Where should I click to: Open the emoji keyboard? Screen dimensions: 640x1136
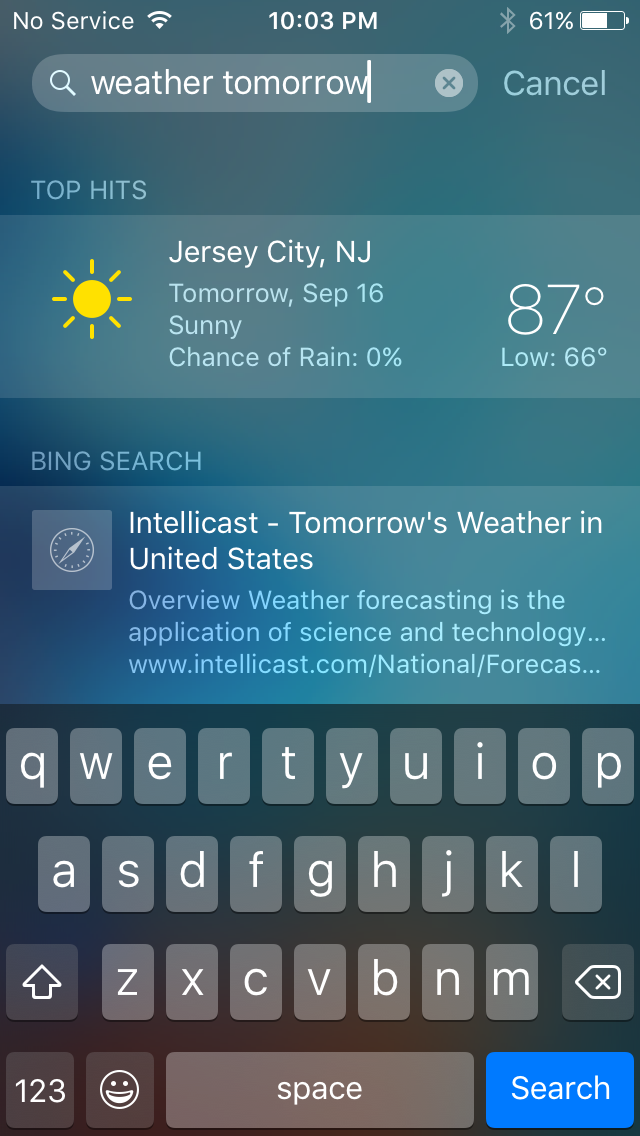120,1089
